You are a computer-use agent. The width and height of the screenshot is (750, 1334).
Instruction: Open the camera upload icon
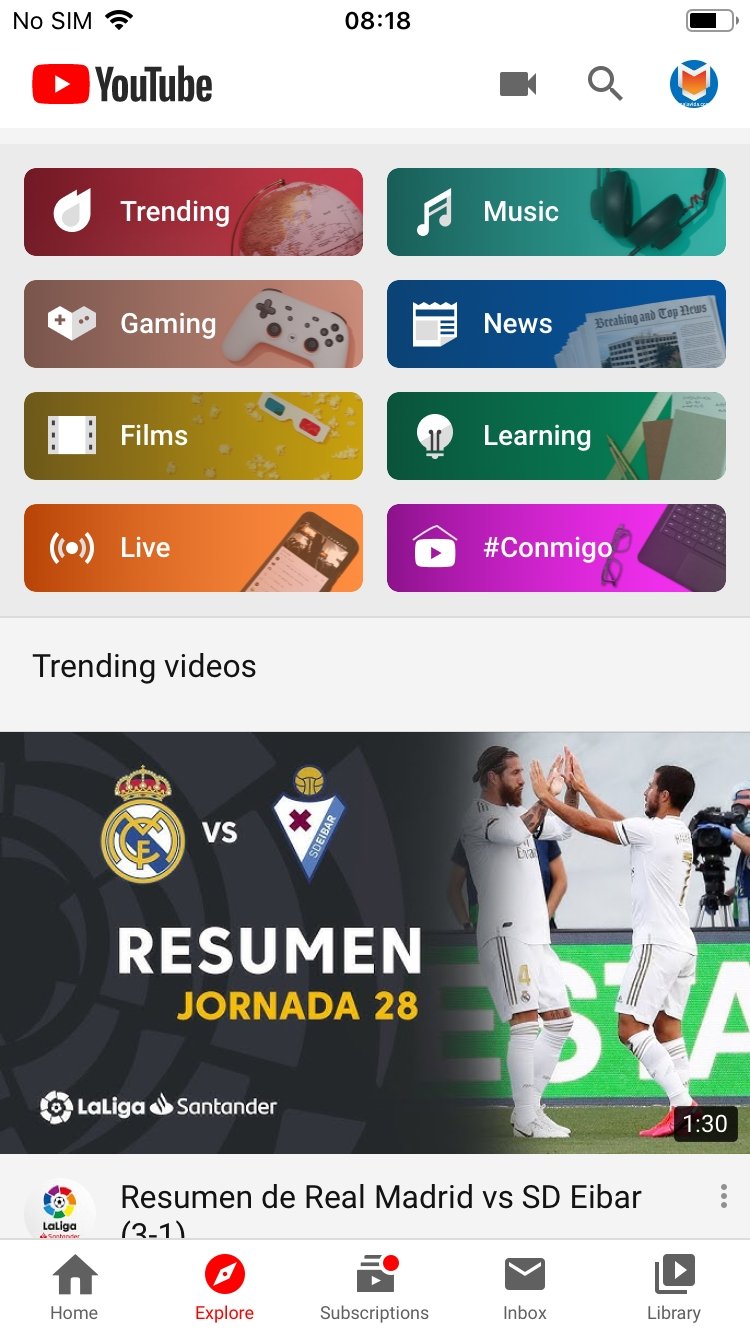point(518,84)
